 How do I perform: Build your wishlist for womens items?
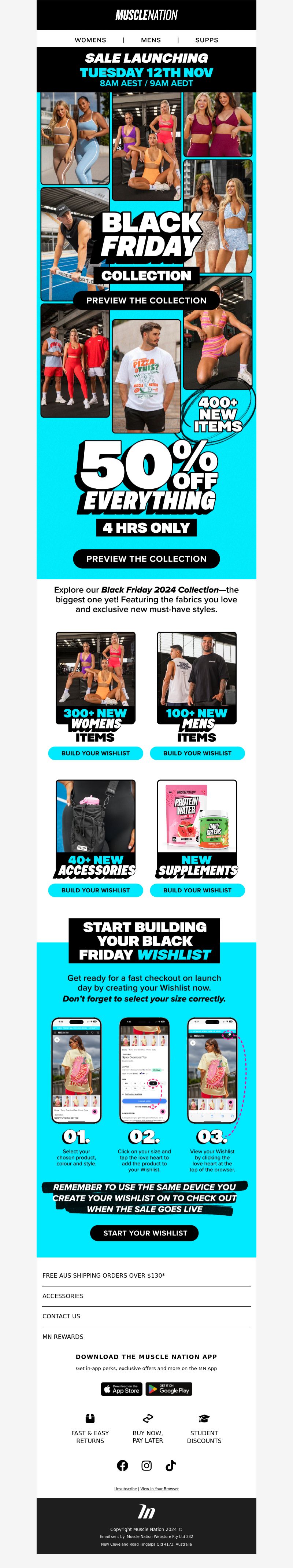pos(96,753)
